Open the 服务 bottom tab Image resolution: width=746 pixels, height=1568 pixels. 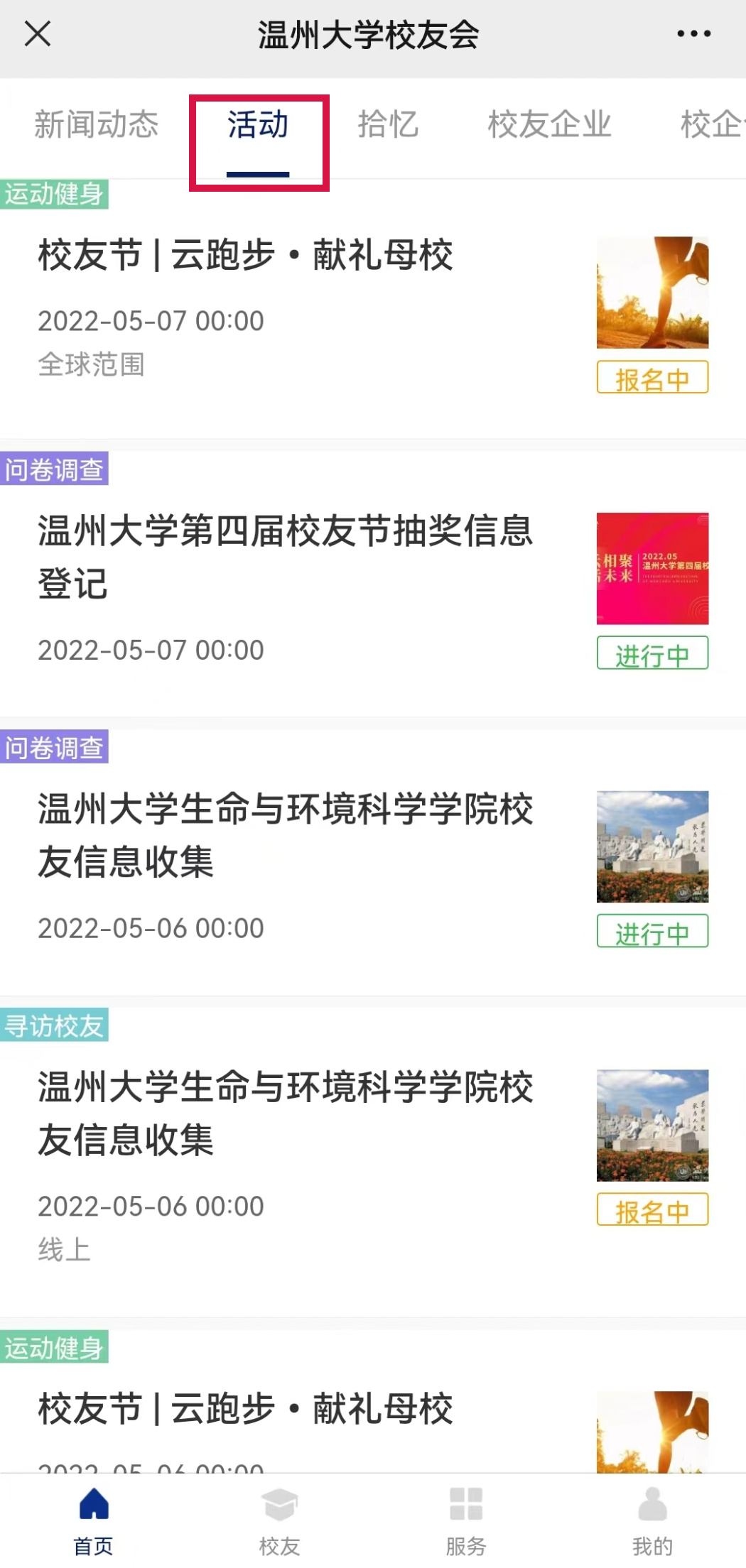click(x=466, y=1521)
